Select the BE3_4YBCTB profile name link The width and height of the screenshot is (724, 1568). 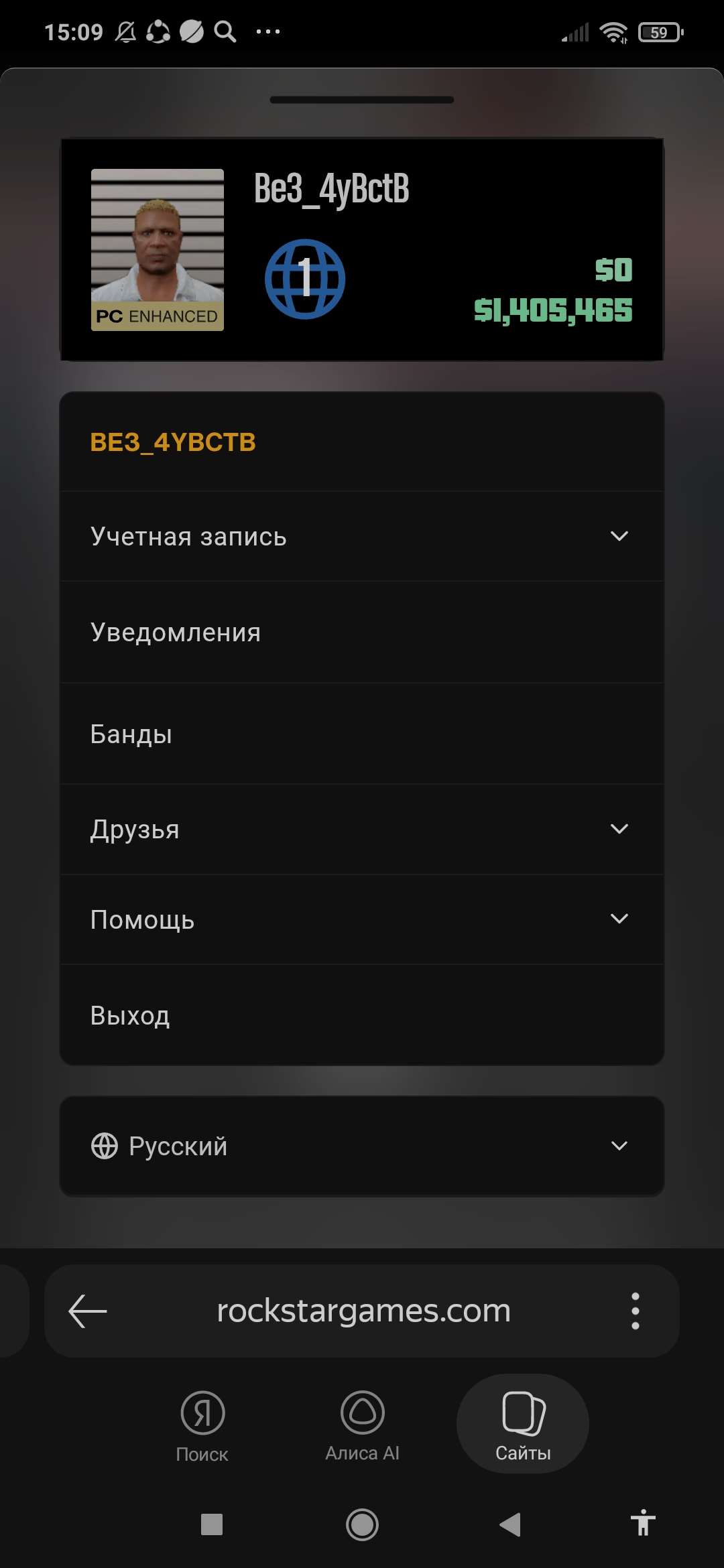point(174,442)
